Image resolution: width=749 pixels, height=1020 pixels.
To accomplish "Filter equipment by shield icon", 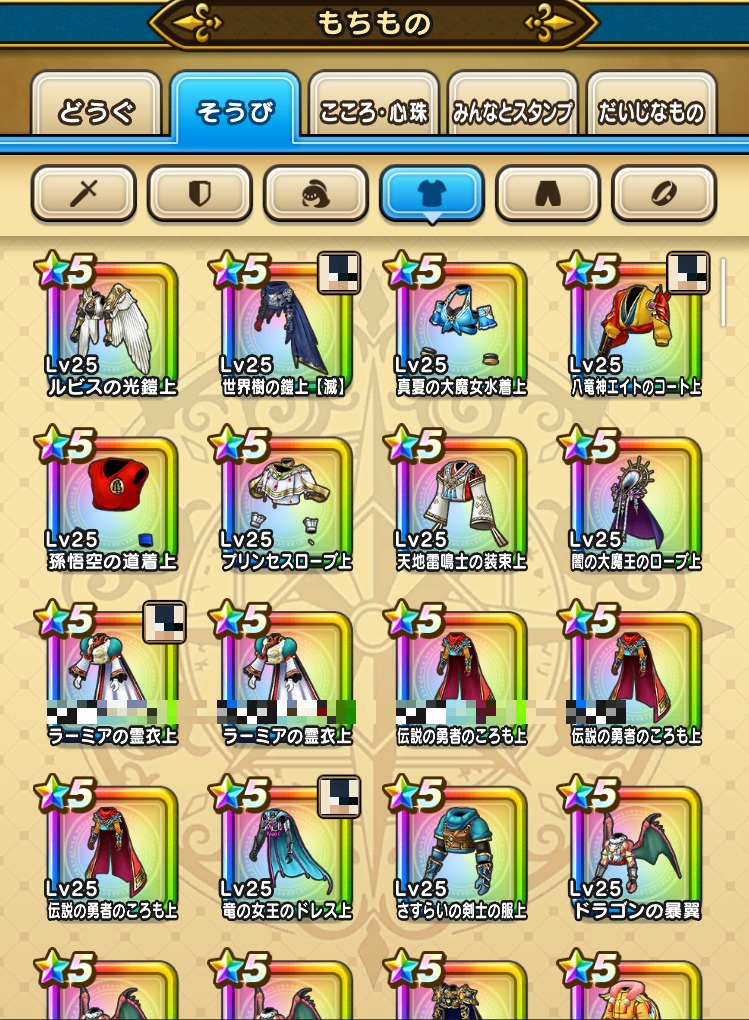I will [x=199, y=192].
